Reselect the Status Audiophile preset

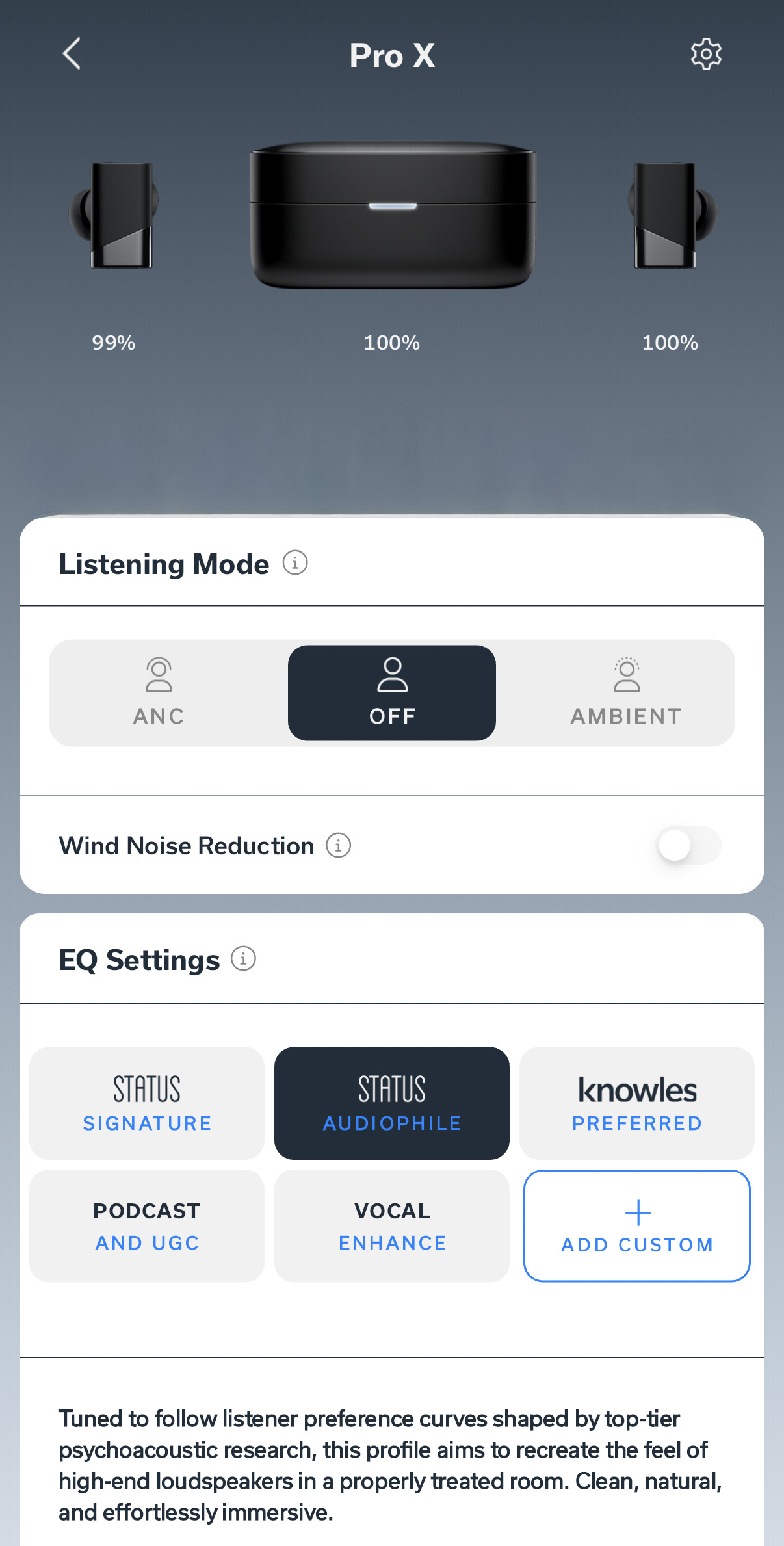point(391,1103)
